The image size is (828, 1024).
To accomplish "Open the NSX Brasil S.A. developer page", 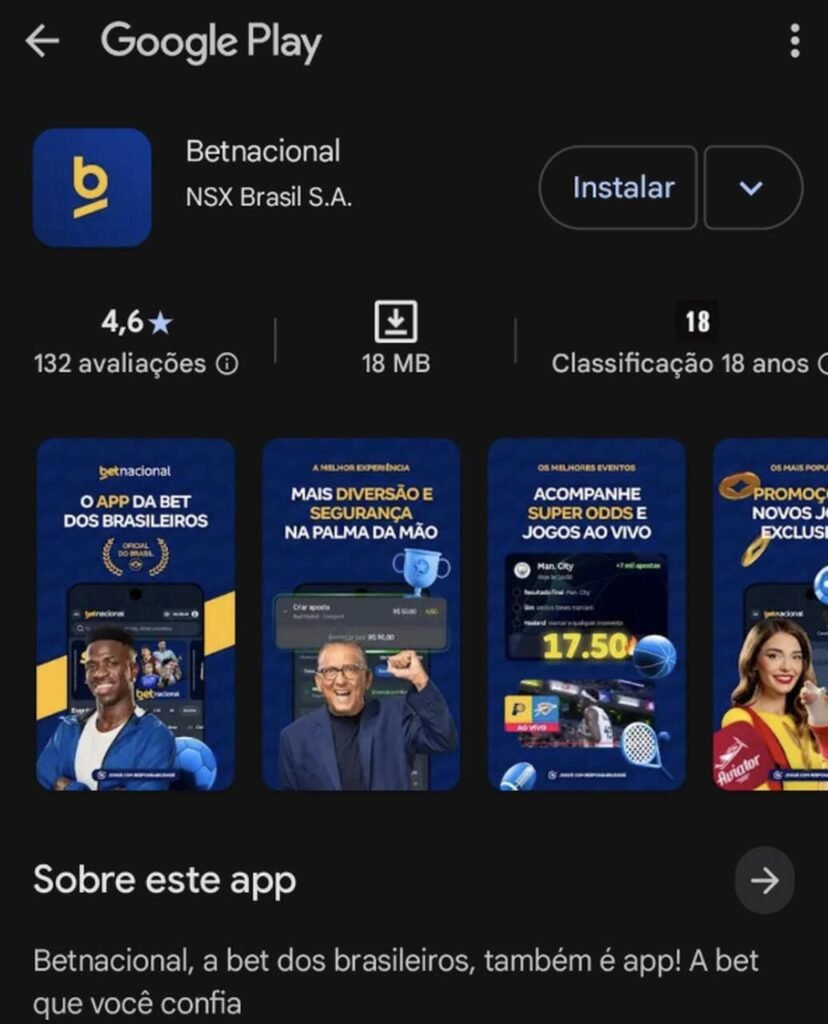I will pyautogui.click(x=268, y=198).
